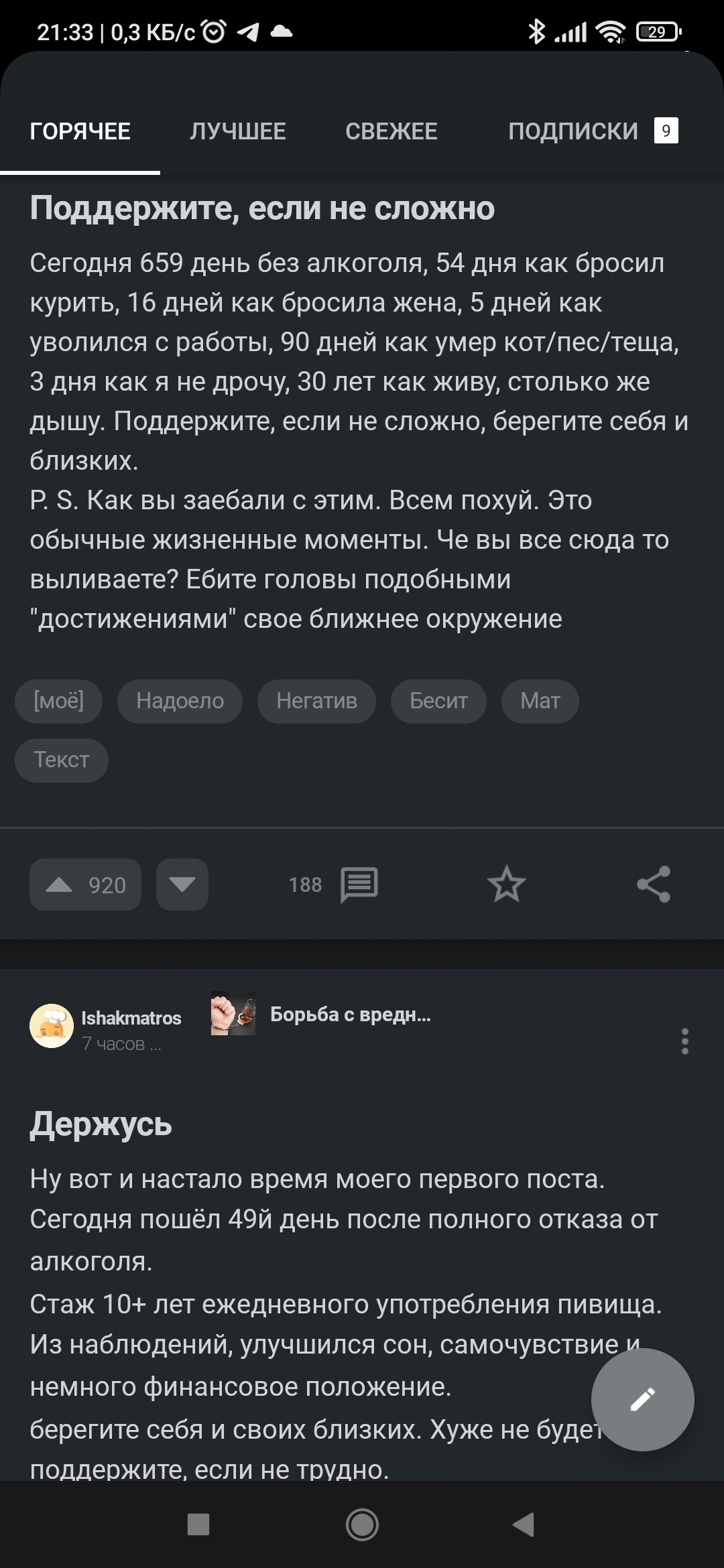Switch to the СВЕЖЕЕ tab
Viewport: 724px width, 1568px height.
(x=391, y=131)
